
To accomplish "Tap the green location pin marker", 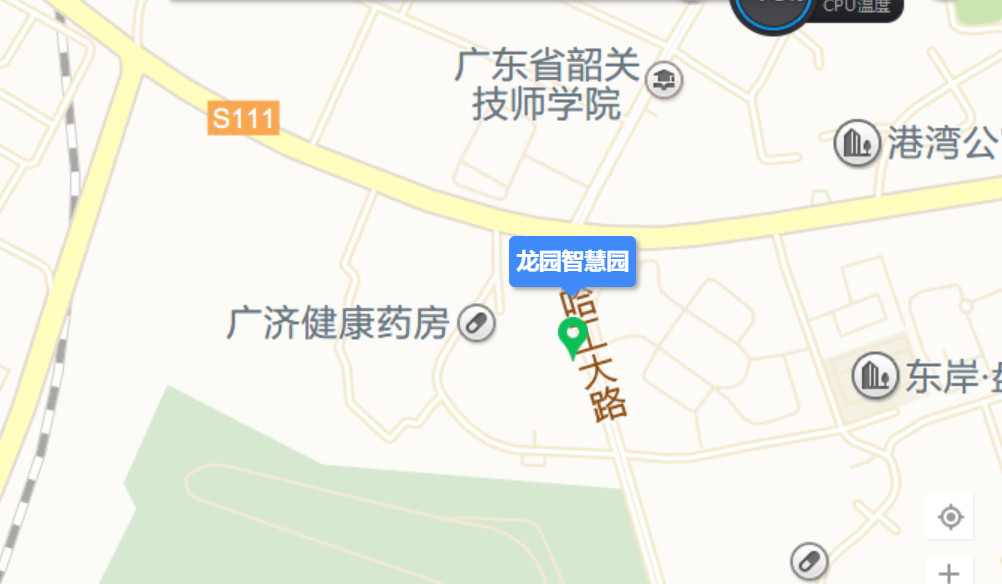I will point(572,338).
